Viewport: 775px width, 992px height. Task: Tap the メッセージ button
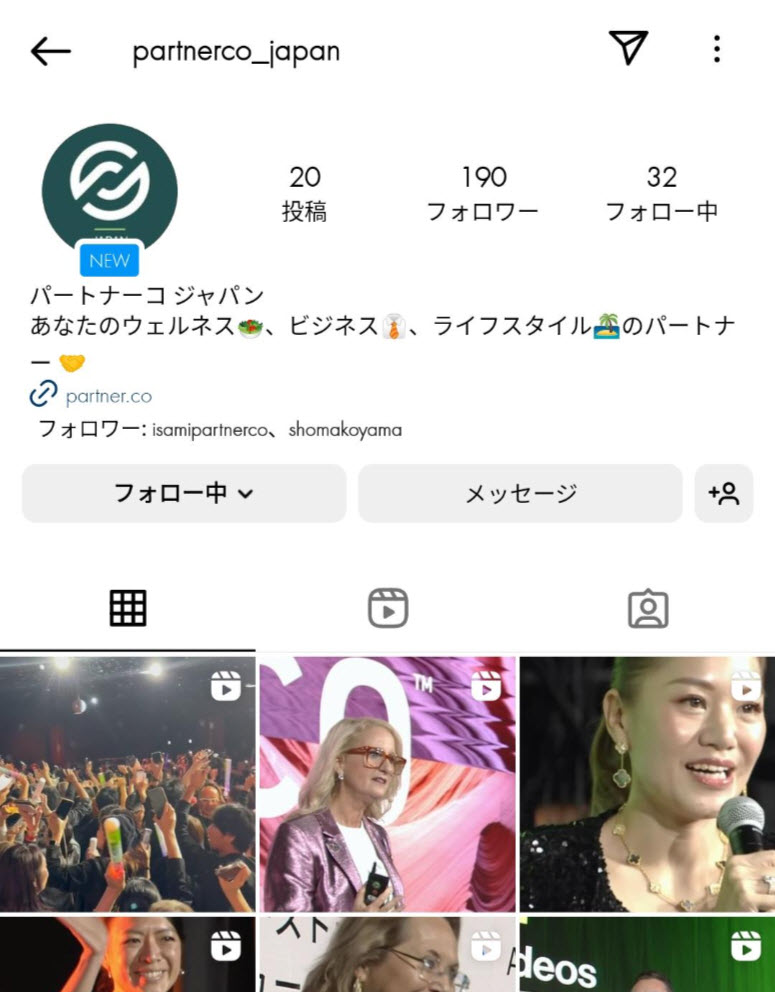point(520,493)
